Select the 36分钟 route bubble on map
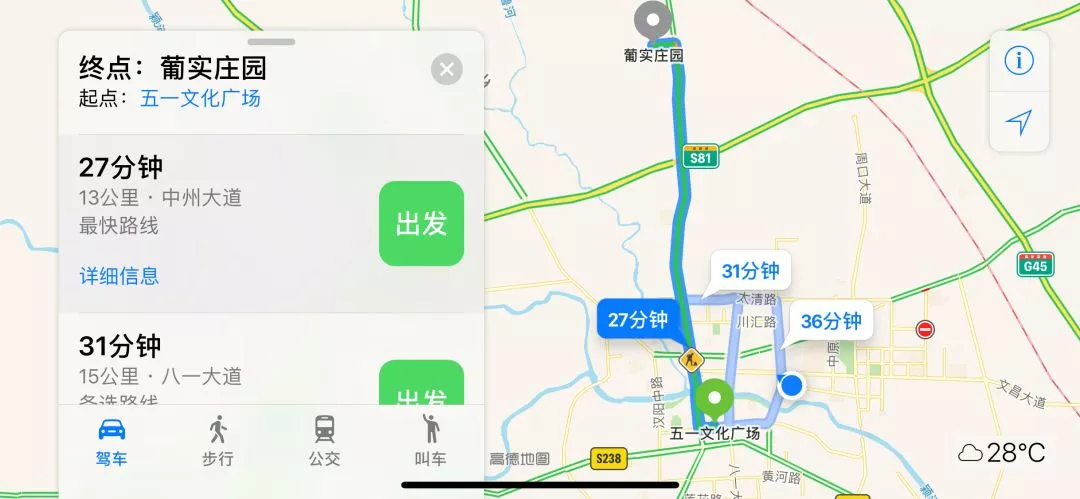The image size is (1080, 499). pyautogui.click(x=830, y=322)
